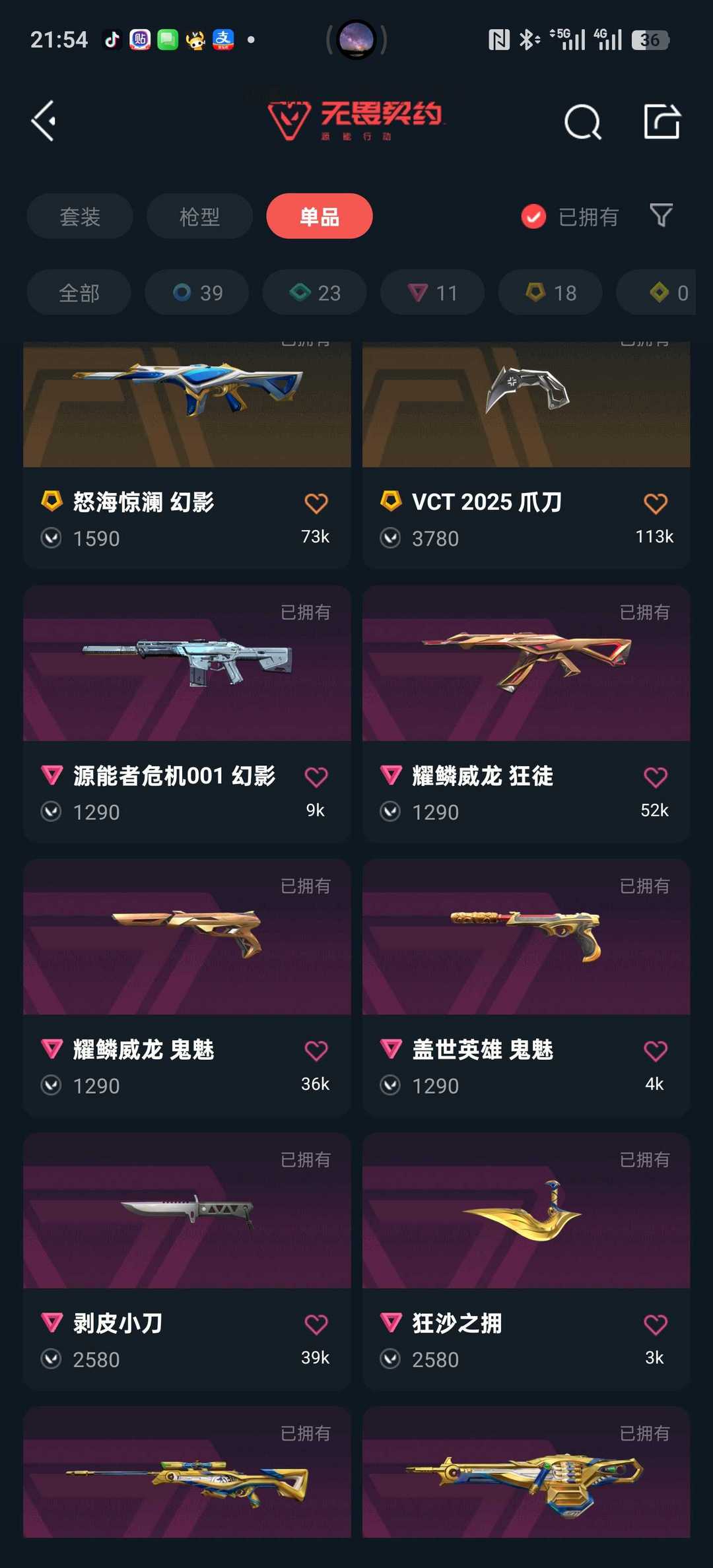
Task: Switch to the 枪型 tab
Action: pyautogui.click(x=199, y=216)
